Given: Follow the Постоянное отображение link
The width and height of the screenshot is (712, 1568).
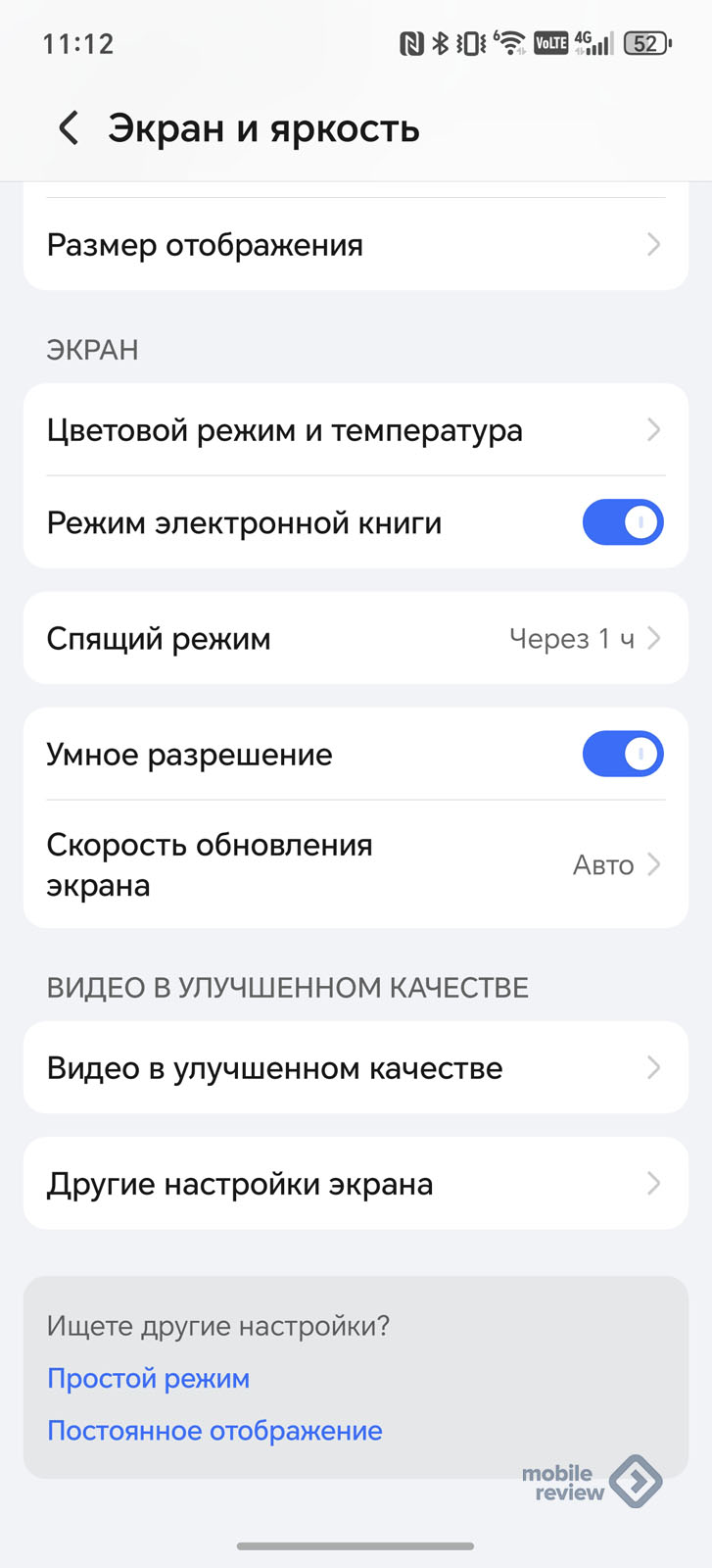Looking at the screenshot, I should [x=214, y=1431].
